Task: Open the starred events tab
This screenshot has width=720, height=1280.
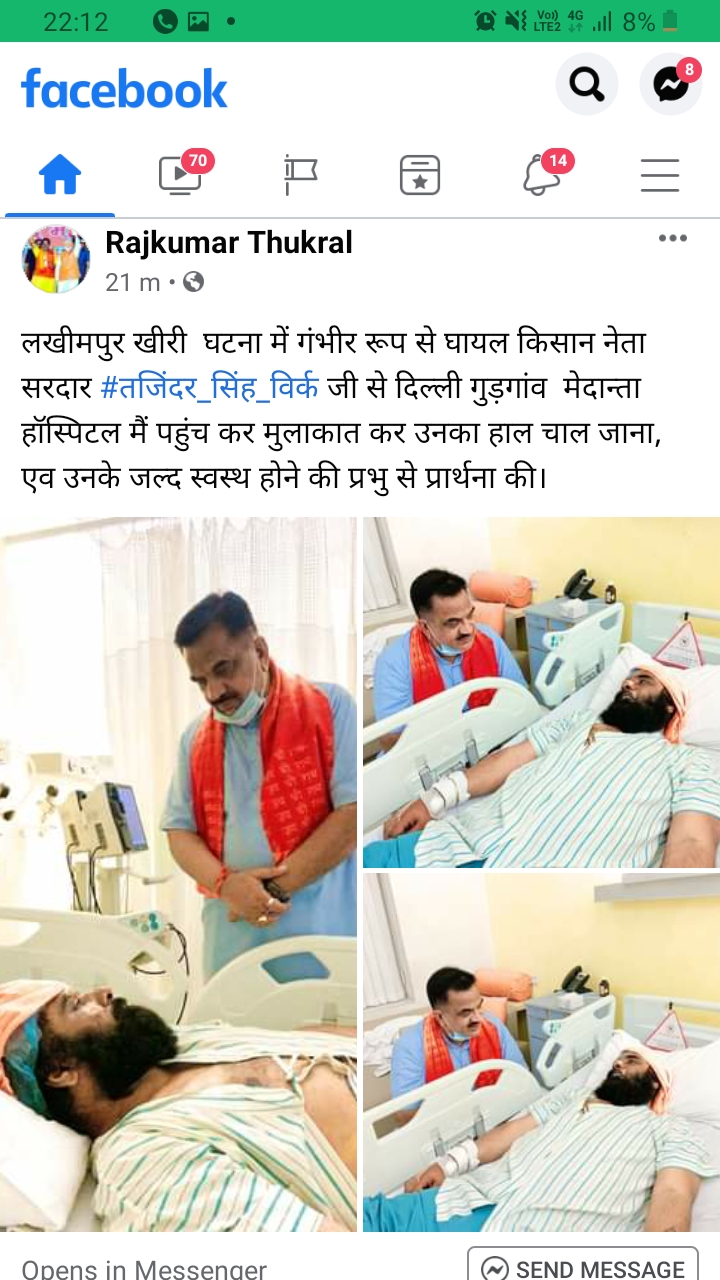Action: (420, 176)
